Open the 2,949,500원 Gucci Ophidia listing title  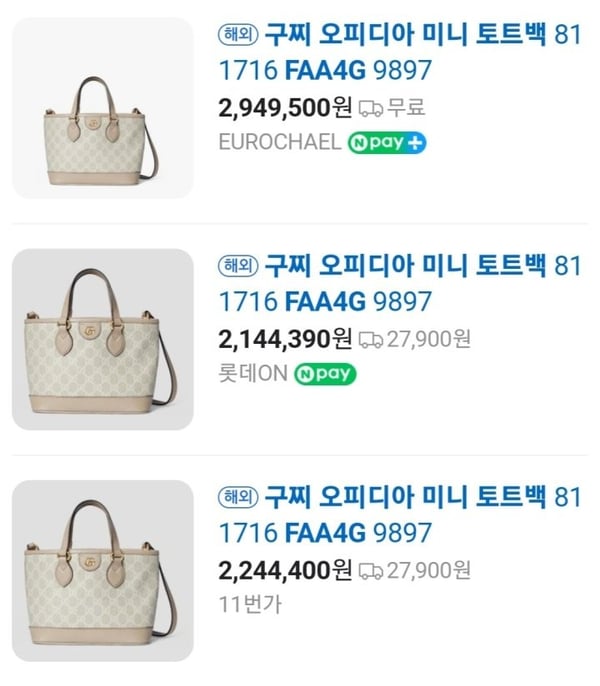click(400, 53)
